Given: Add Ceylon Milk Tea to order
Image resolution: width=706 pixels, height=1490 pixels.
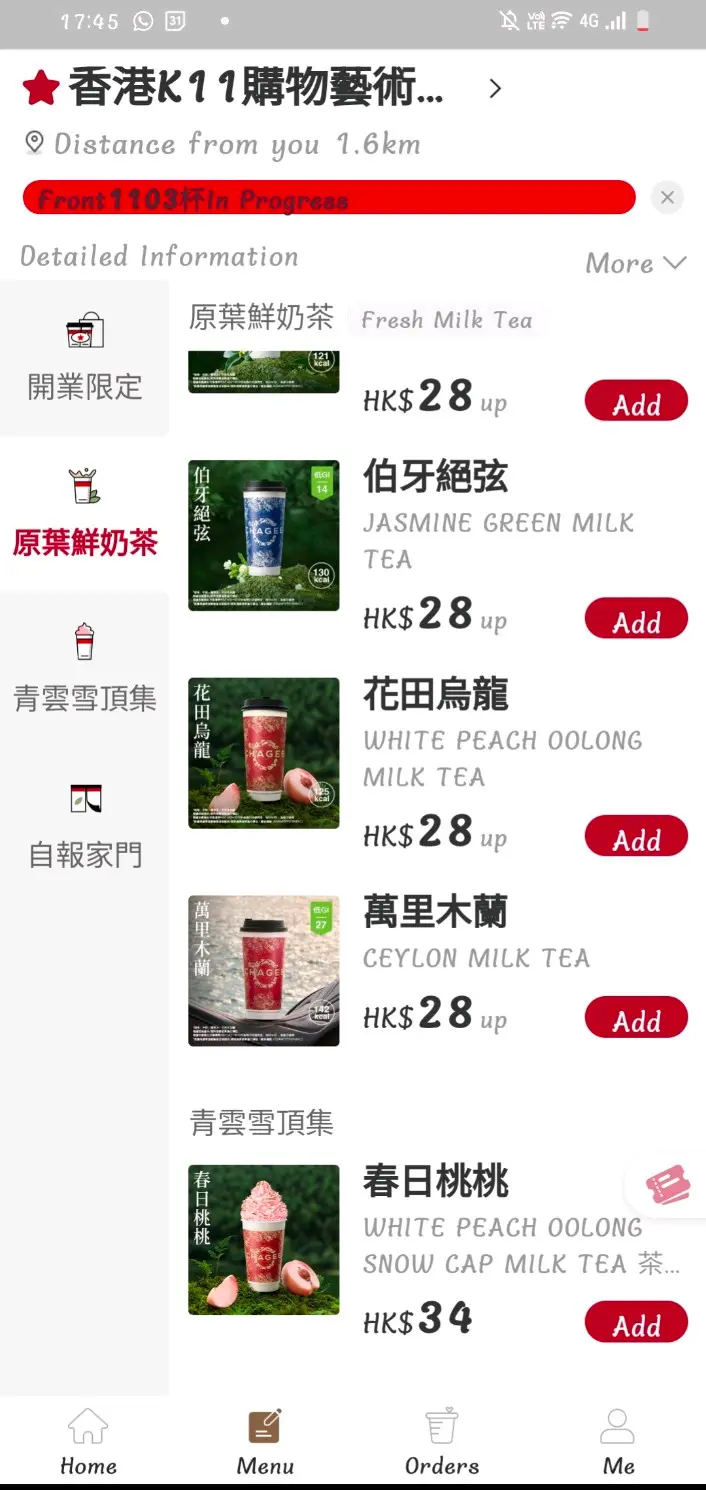Looking at the screenshot, I should 636,1018.
